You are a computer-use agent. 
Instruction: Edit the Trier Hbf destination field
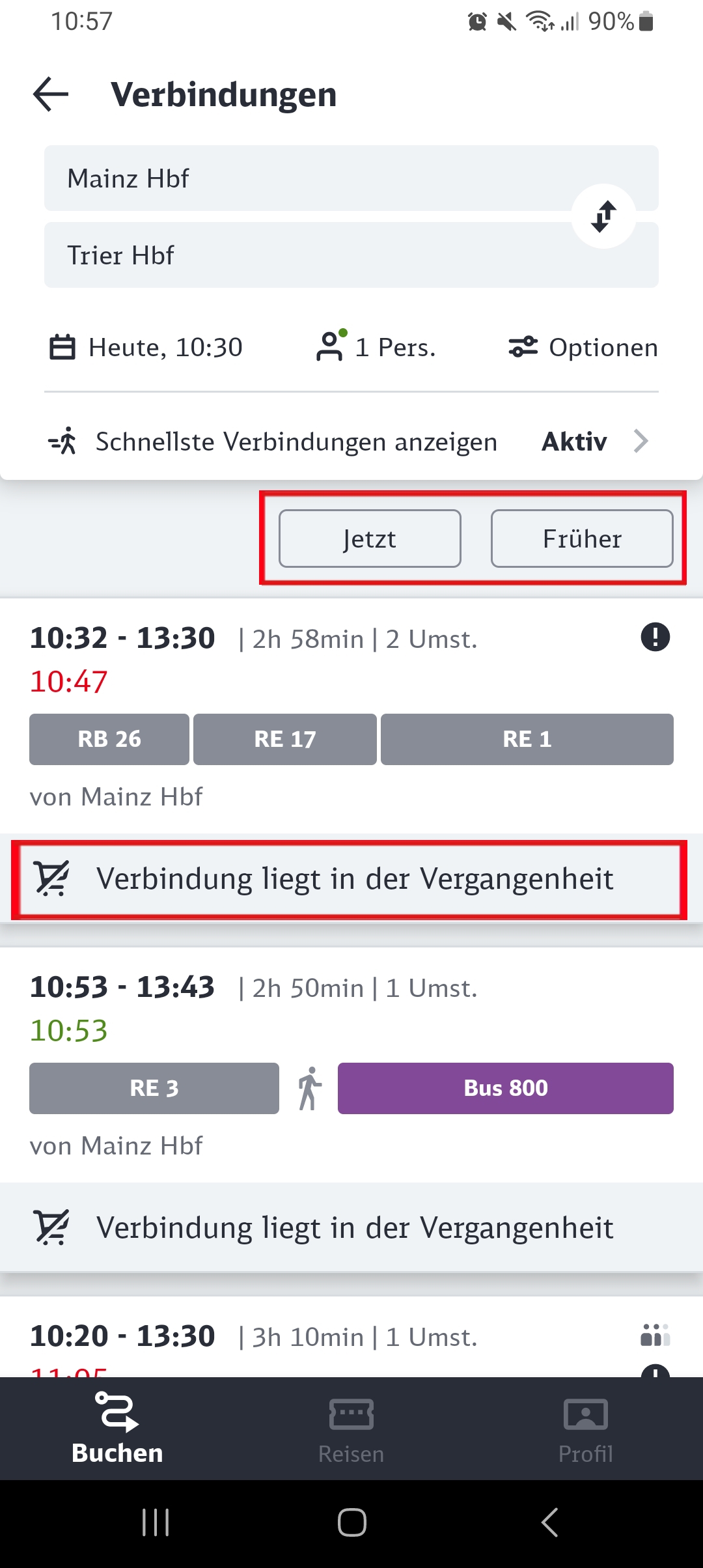(351, 255)
